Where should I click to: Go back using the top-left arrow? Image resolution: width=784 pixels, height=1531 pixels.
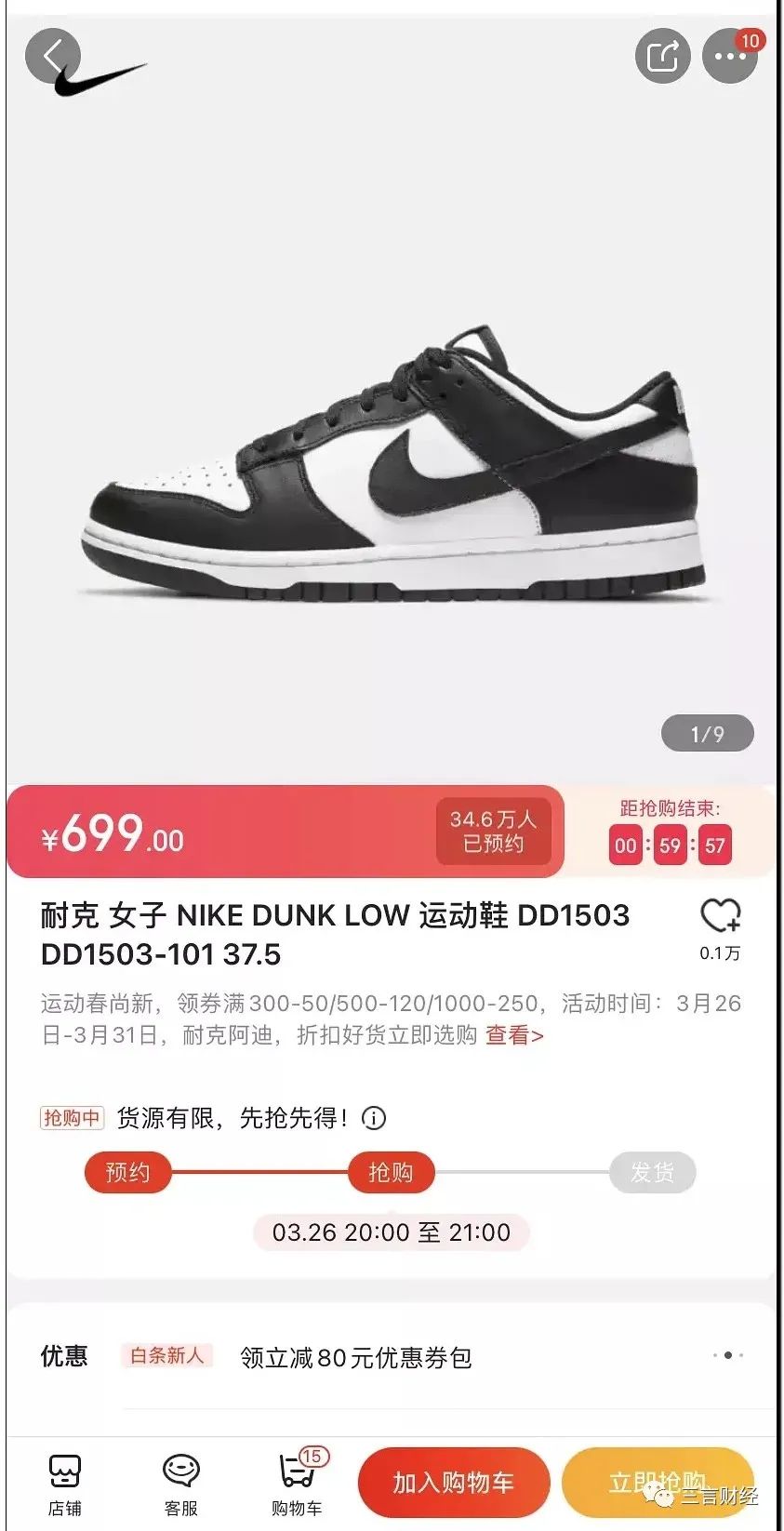53,56
